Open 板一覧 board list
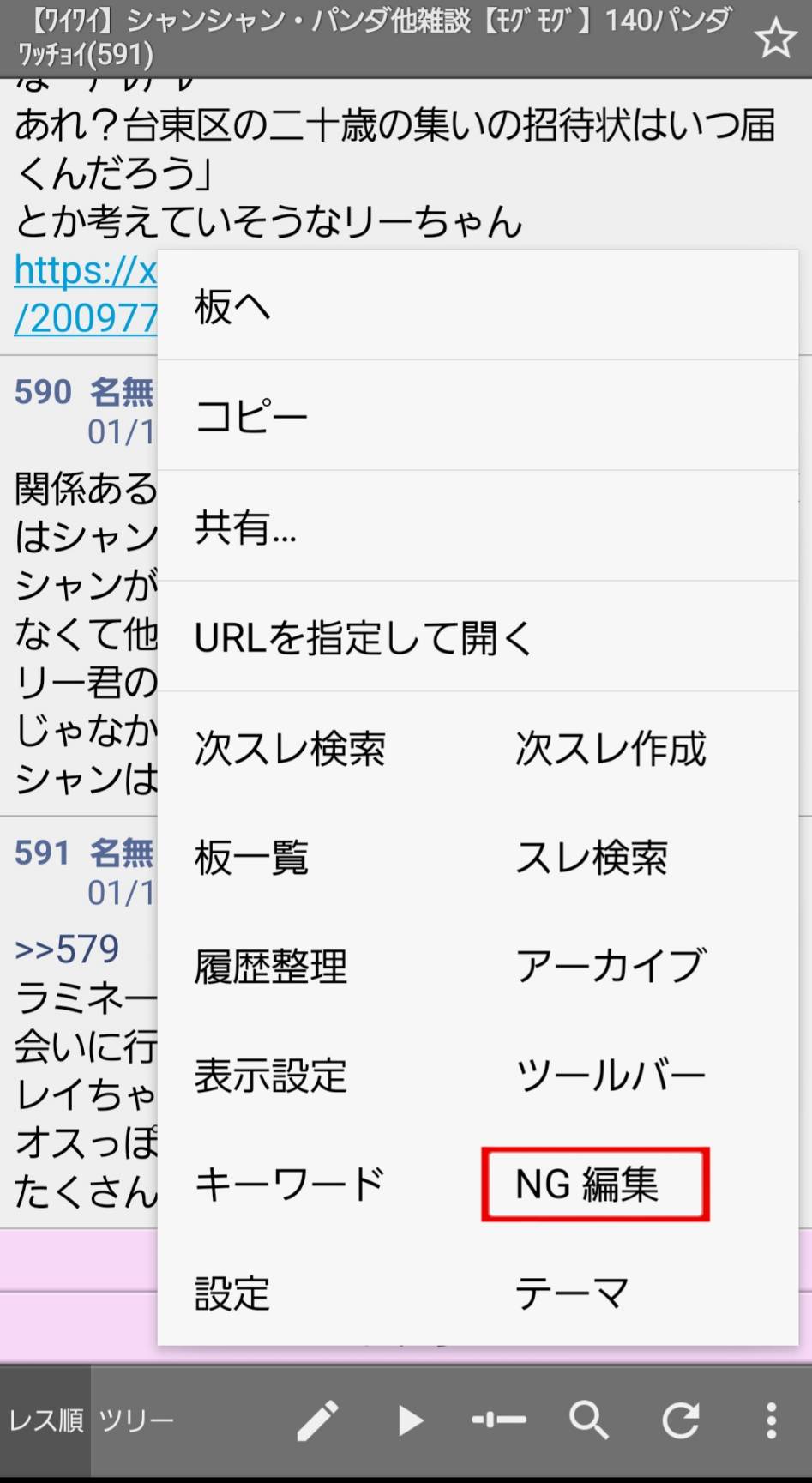The height and width of the screenshot is (1483, 812). [252, 857]
